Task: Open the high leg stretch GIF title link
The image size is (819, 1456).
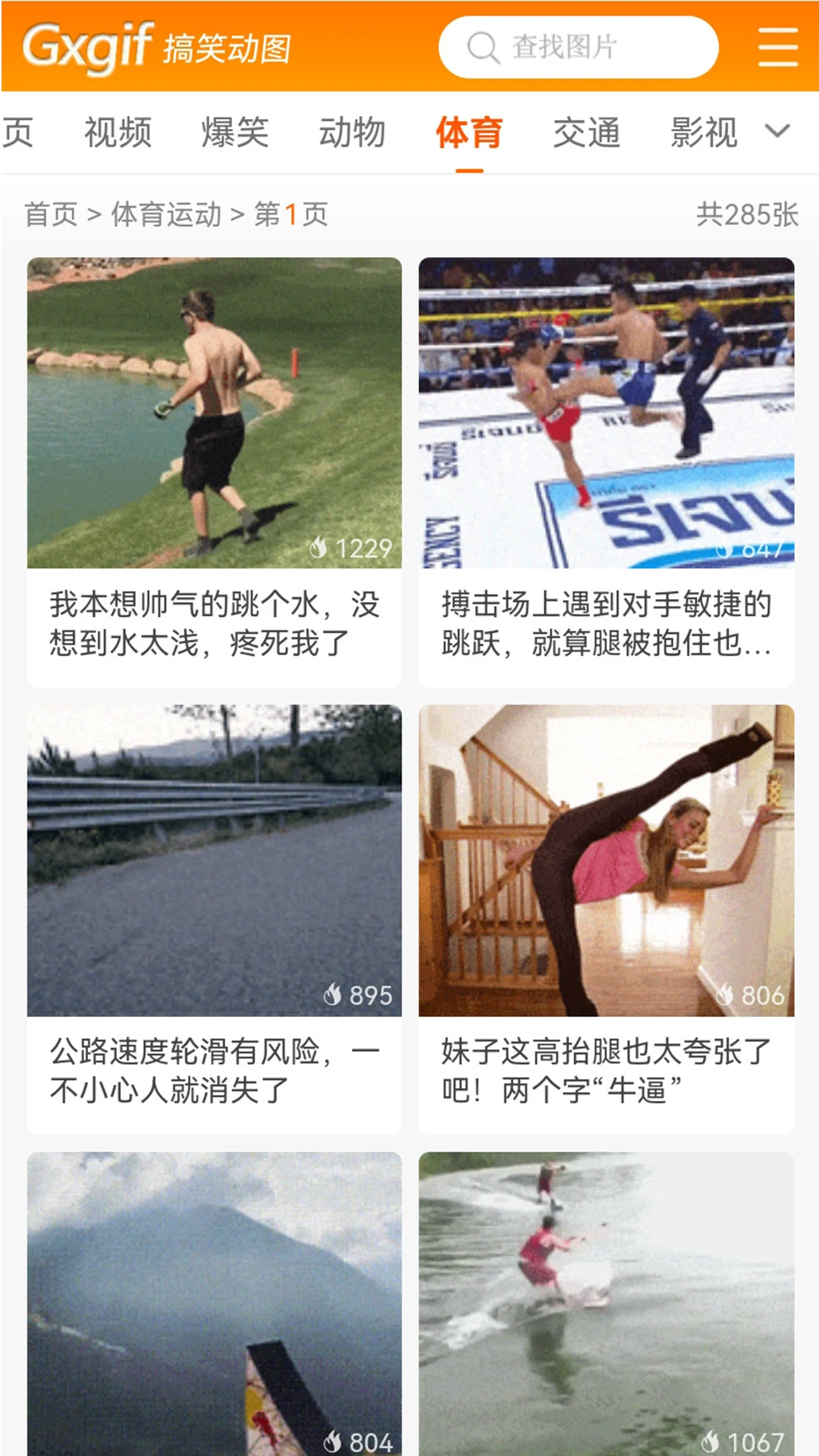Action: (606, 1073)
